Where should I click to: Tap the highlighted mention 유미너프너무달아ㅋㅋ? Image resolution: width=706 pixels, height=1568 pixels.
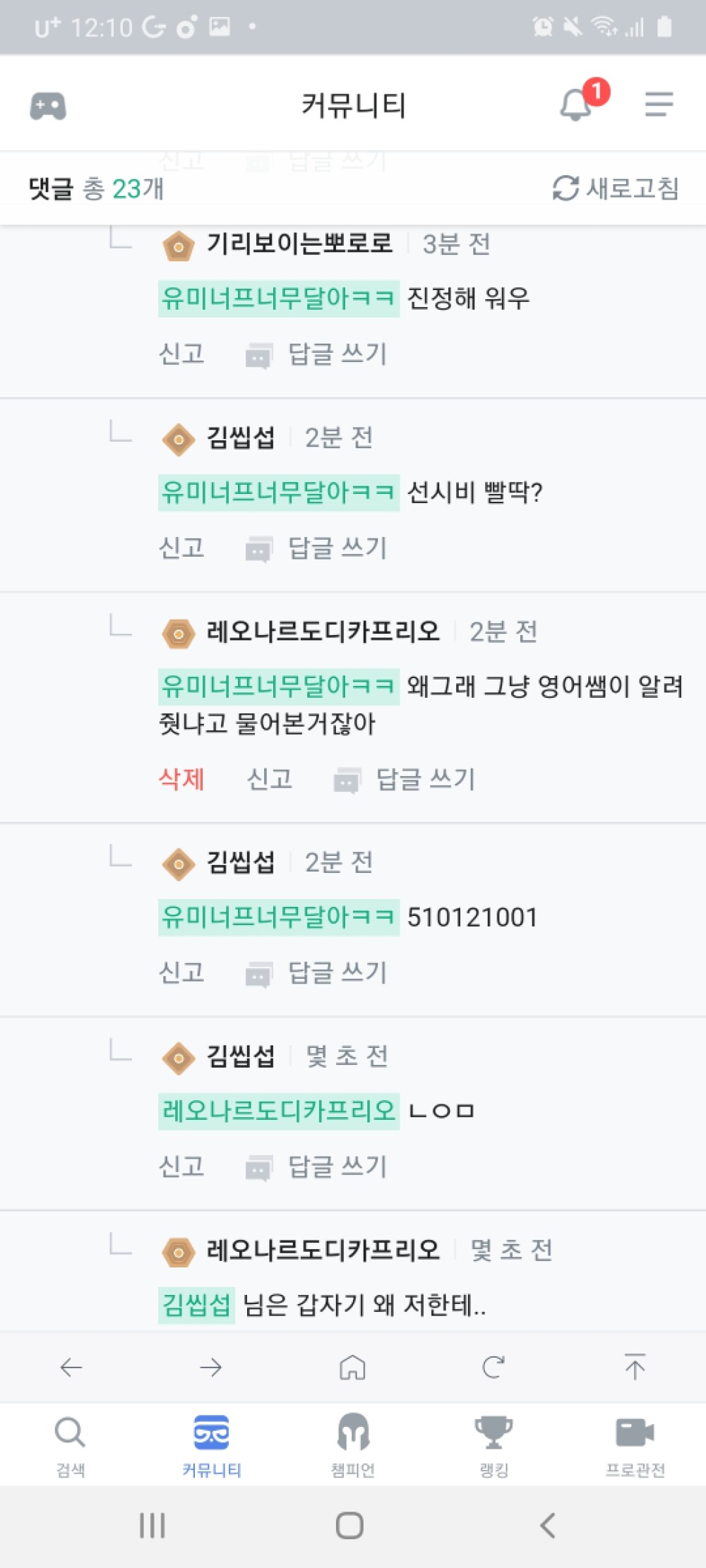point(277,298)
